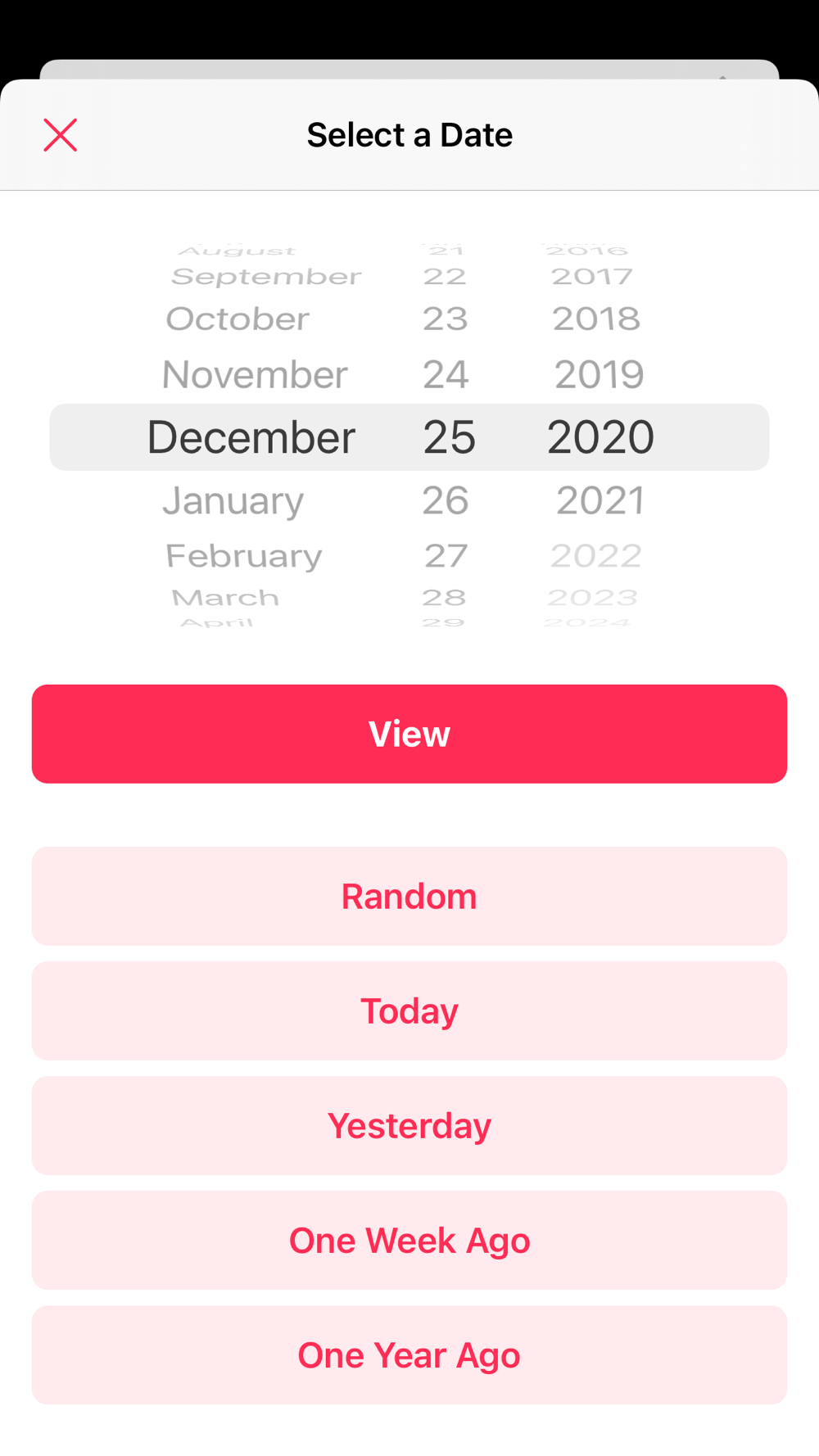Choose day 27 in the picker
The height and width of the screenshot is (1456, 819).
pos(446,556)
